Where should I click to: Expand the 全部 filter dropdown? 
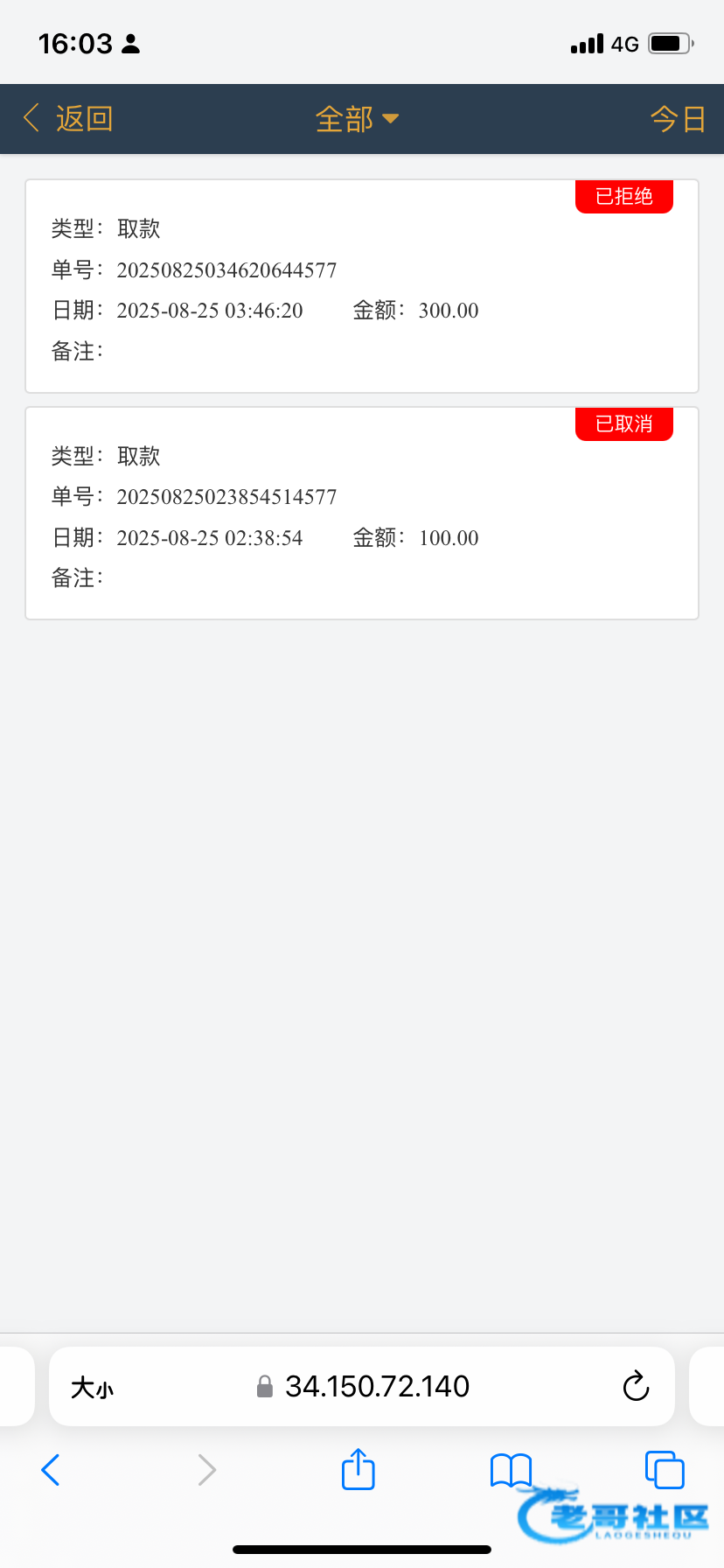tap(357, 119)
